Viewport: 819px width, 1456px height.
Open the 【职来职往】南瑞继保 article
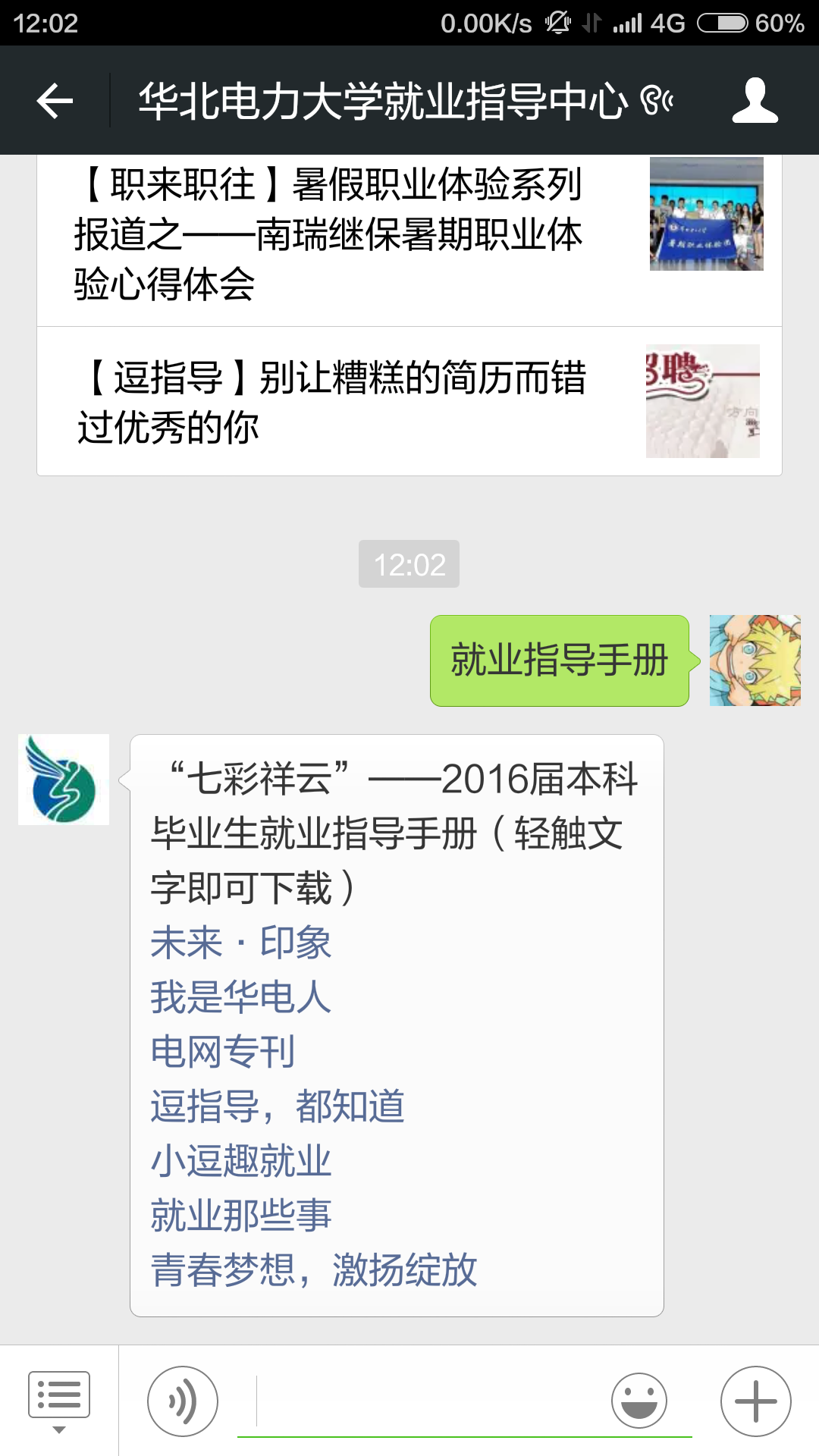coord(328,235)
